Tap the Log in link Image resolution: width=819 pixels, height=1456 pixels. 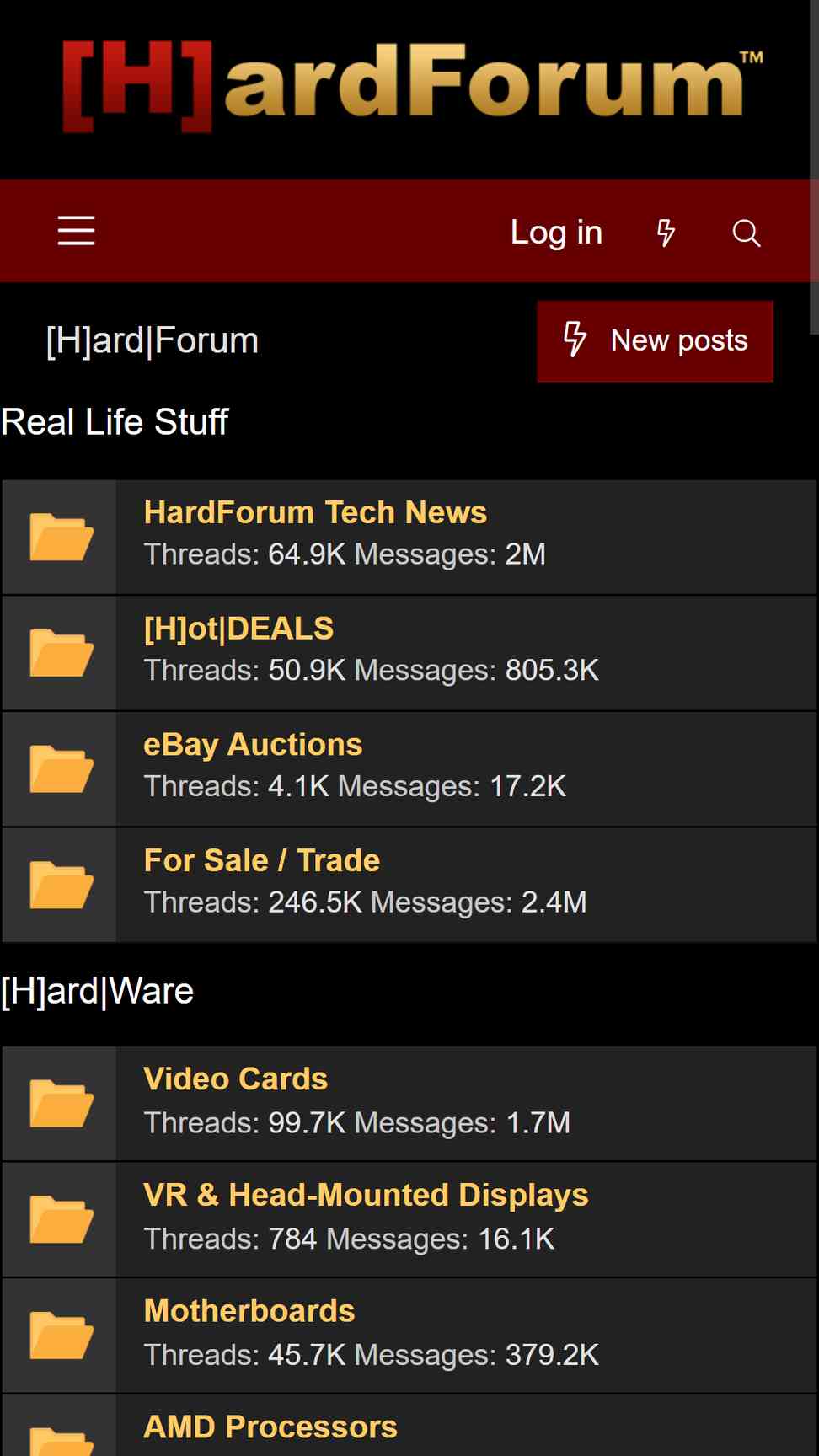(556, 232)
